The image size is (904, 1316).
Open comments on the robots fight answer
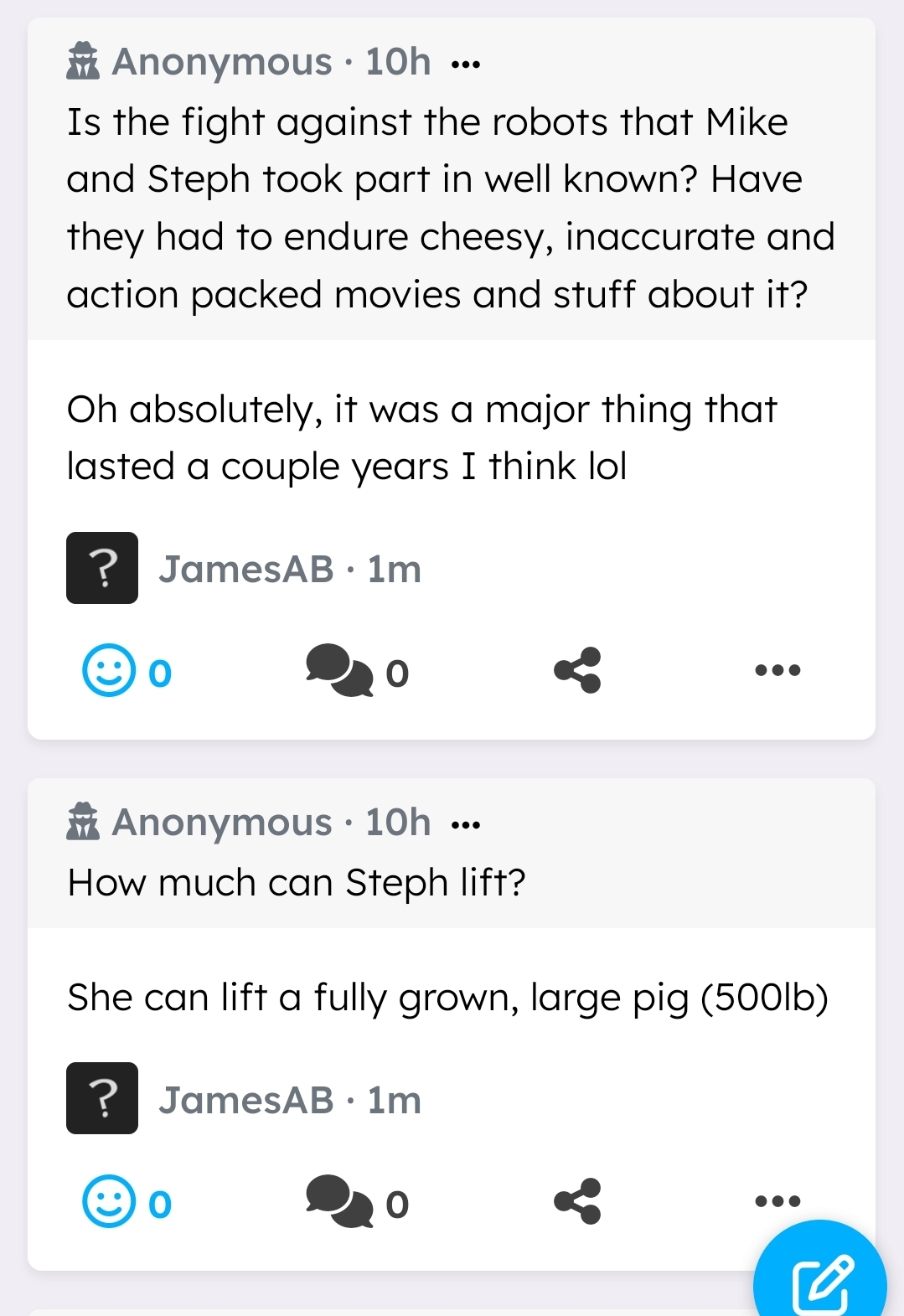[339, 670]
